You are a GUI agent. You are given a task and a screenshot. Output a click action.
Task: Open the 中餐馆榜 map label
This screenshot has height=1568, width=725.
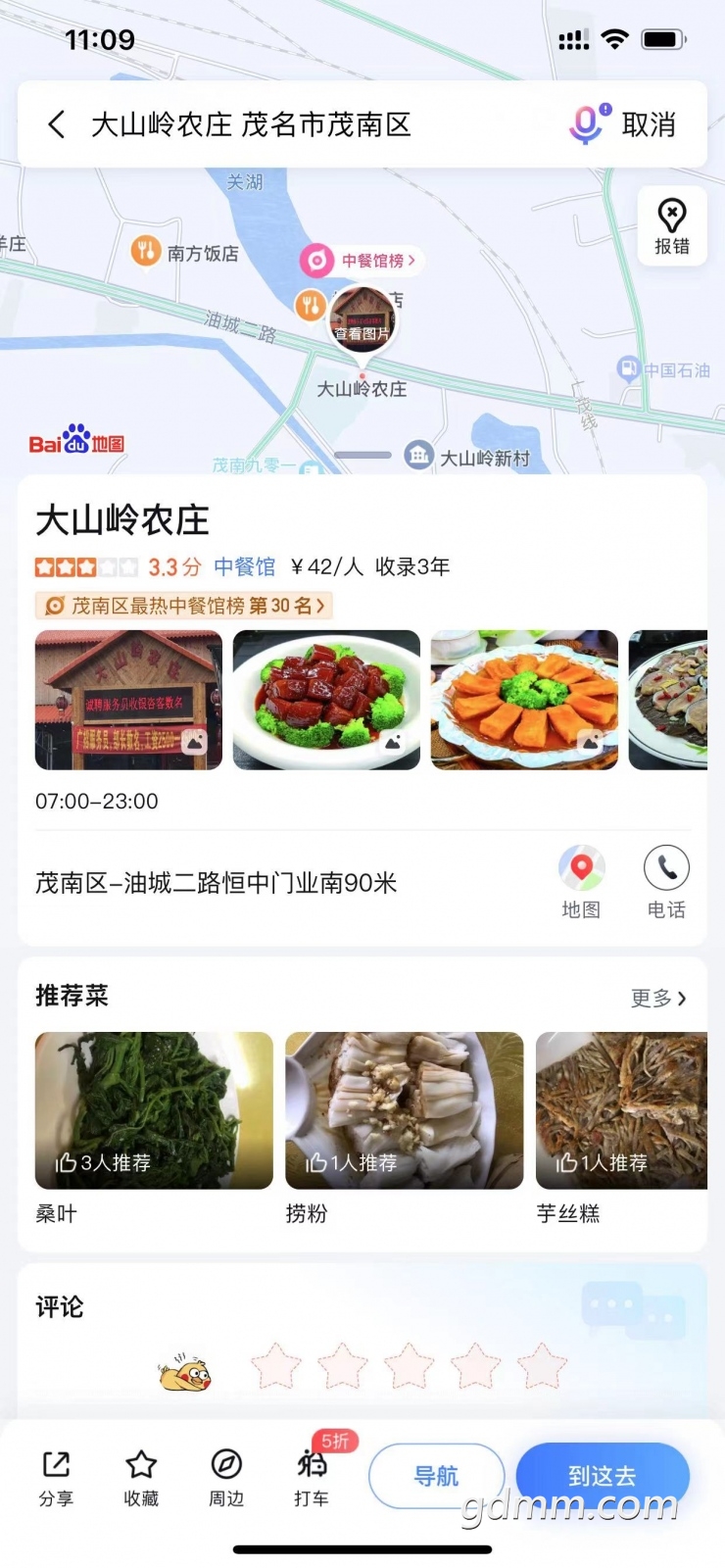click(x=362, y=260)
